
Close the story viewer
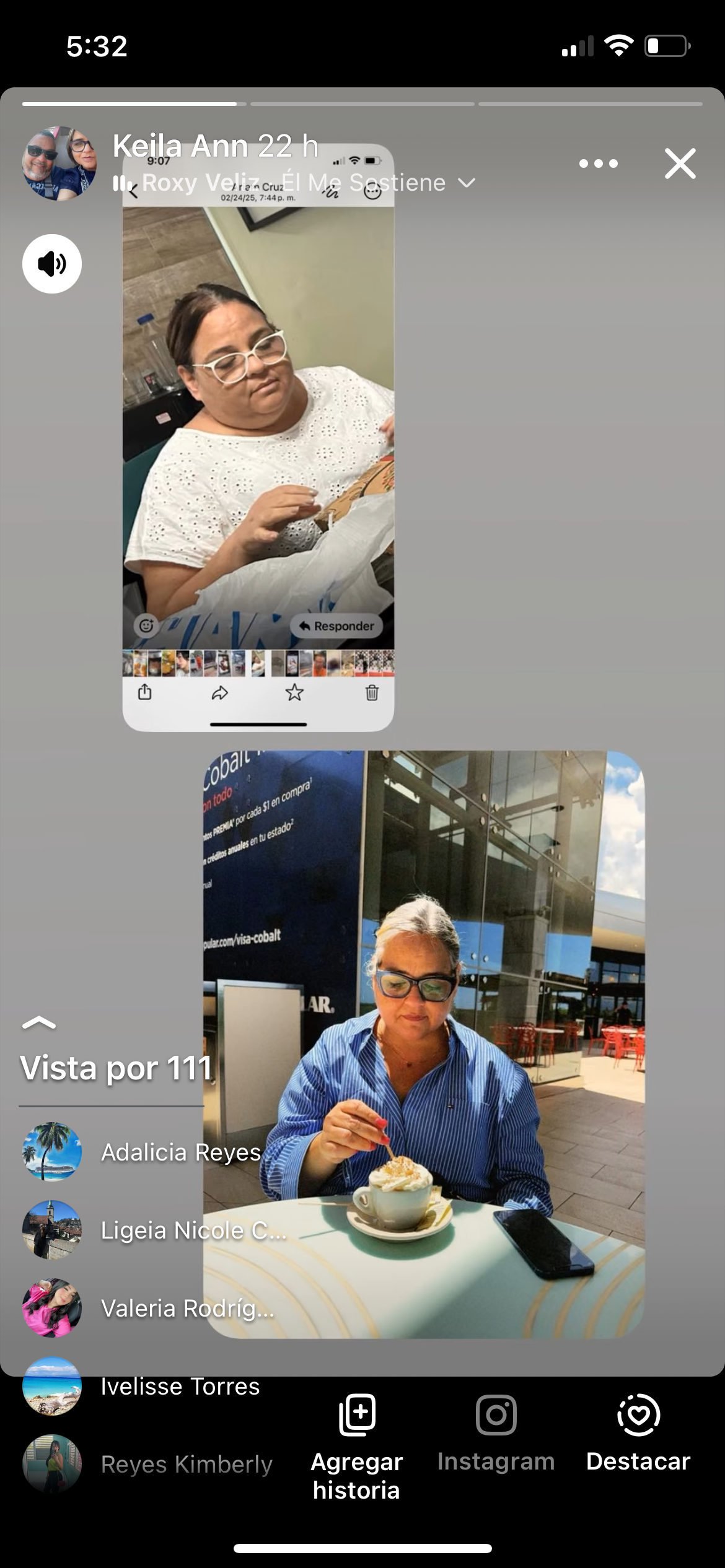680,163
